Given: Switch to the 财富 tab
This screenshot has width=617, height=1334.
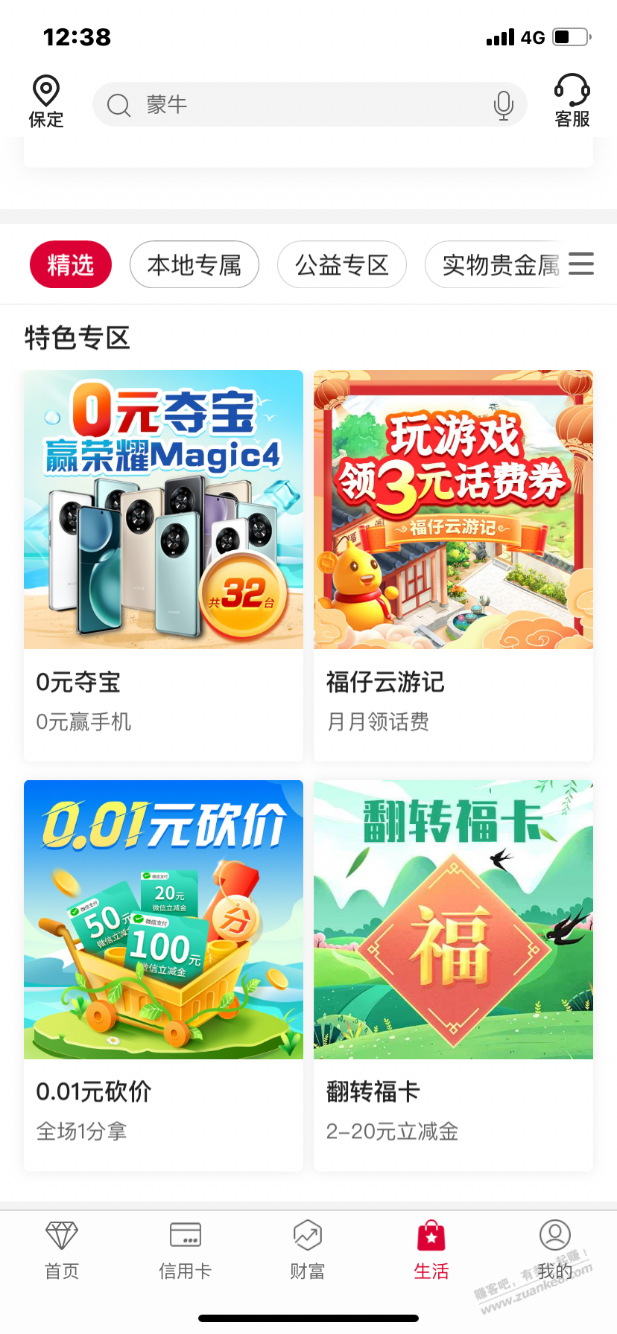Looking at the screenshot, I should coord(308,1250).
